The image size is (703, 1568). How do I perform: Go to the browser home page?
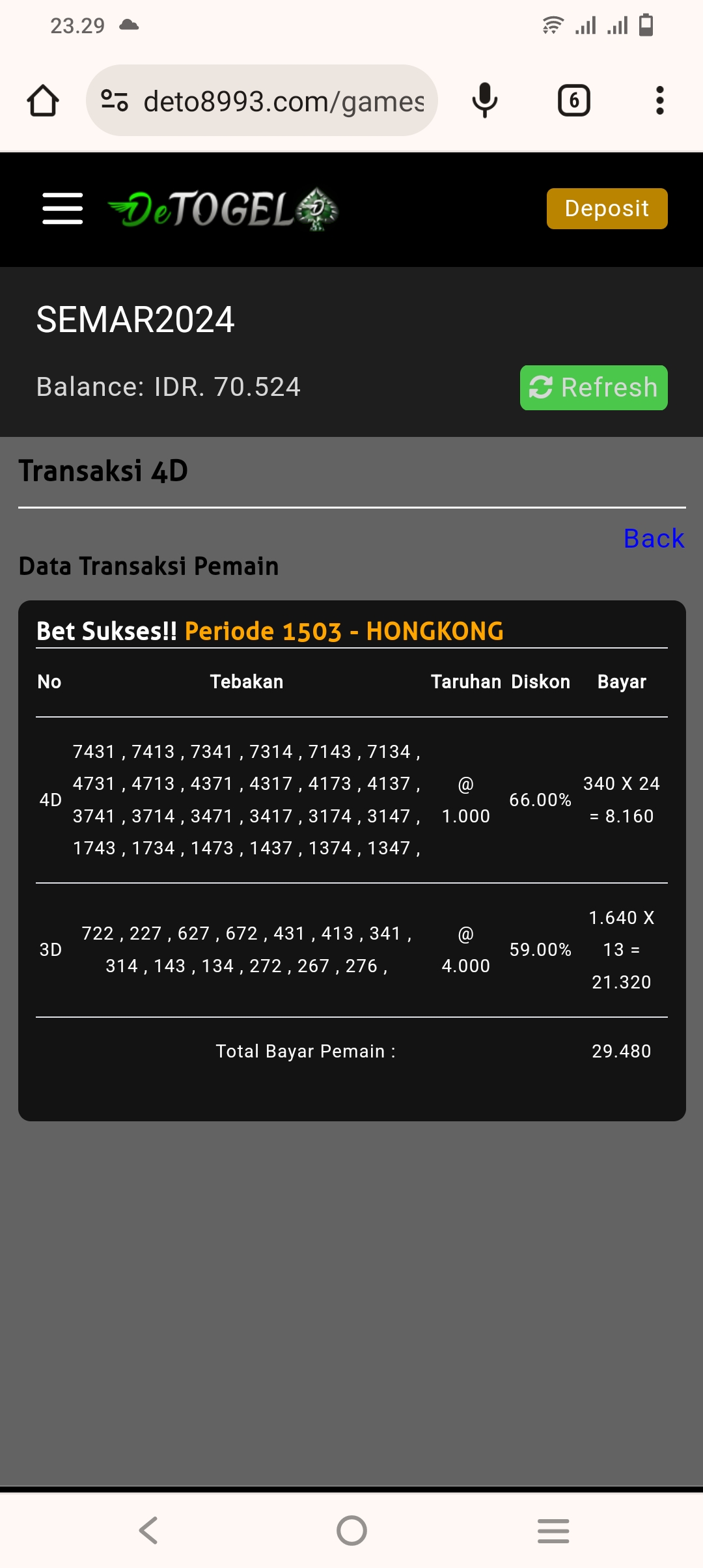tap(43, 101)
